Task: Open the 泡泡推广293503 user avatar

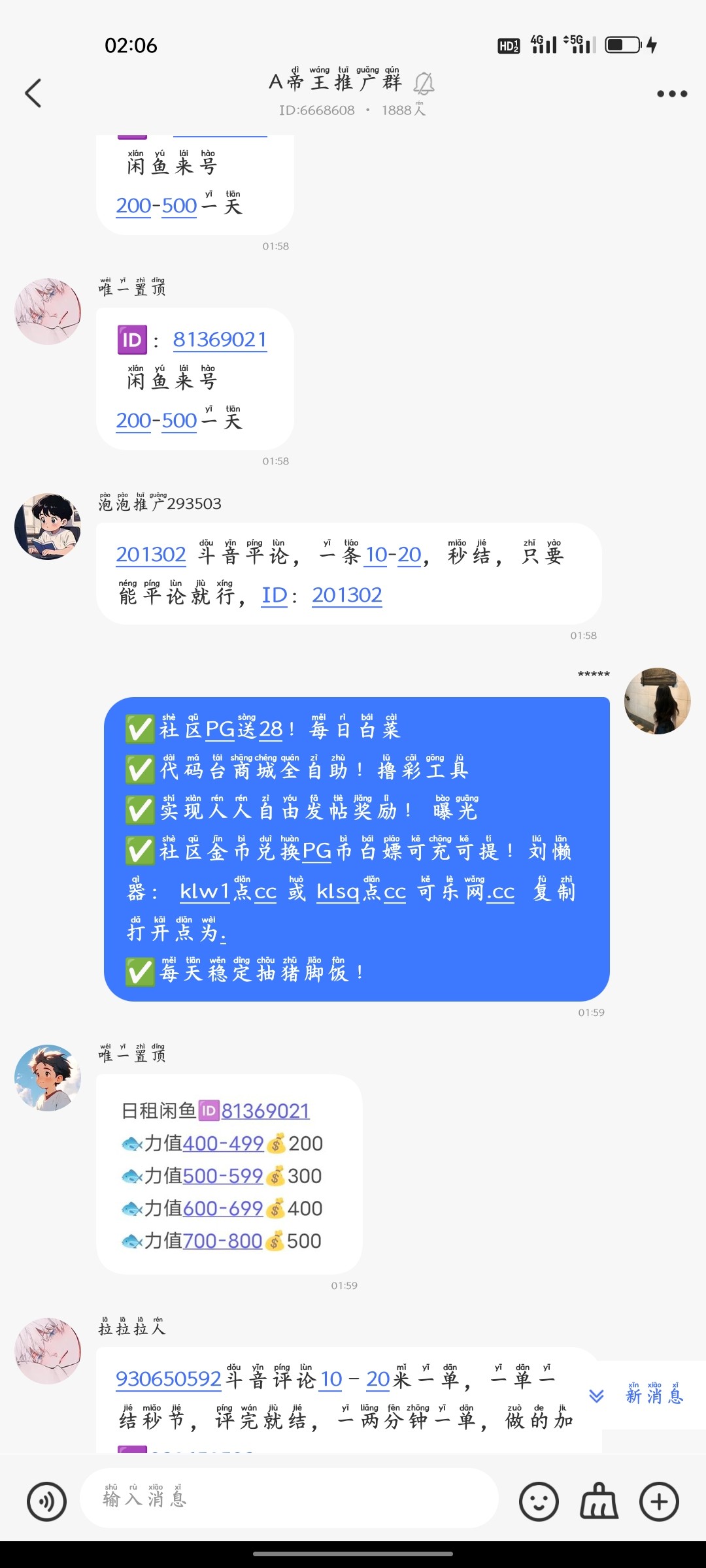Action: [48, 527]
